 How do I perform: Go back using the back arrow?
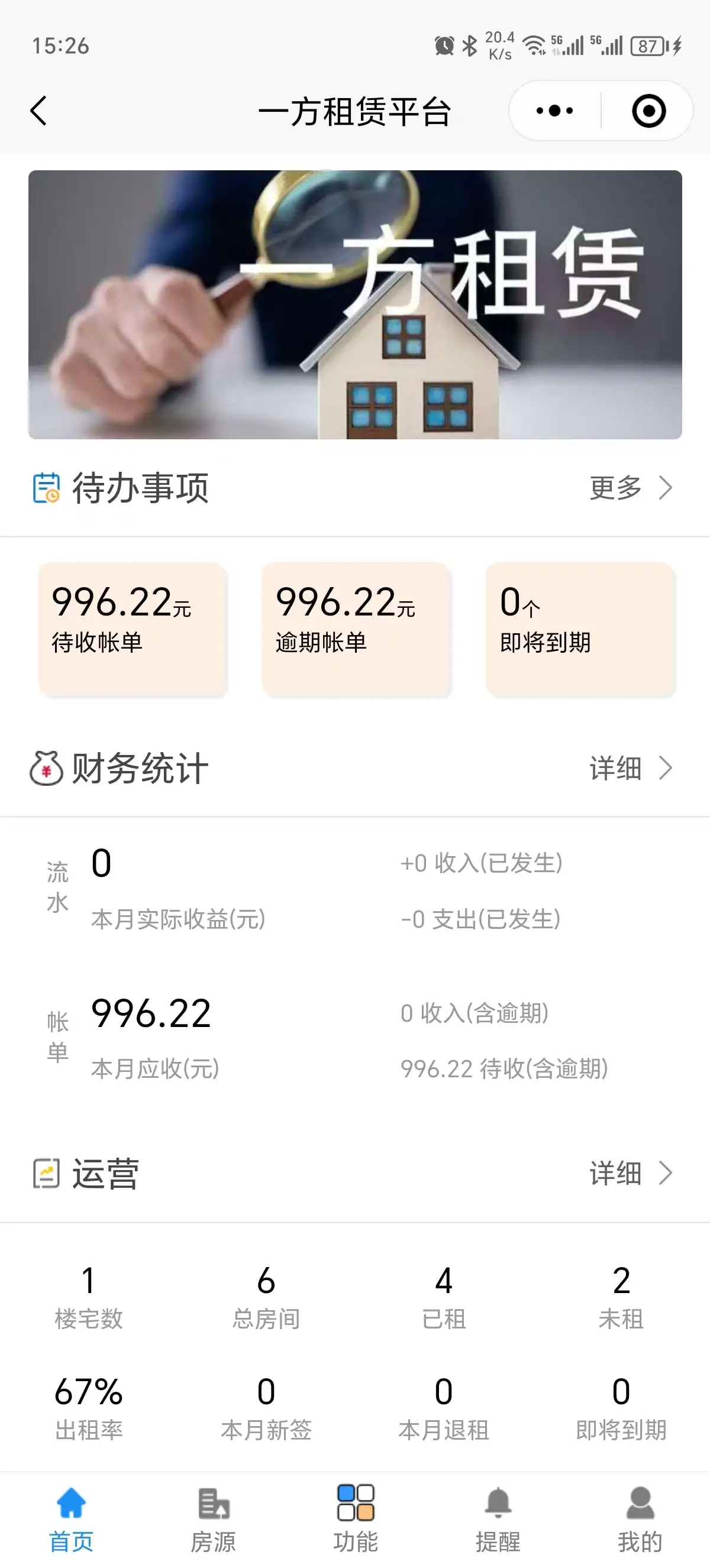tap(39, 111)
